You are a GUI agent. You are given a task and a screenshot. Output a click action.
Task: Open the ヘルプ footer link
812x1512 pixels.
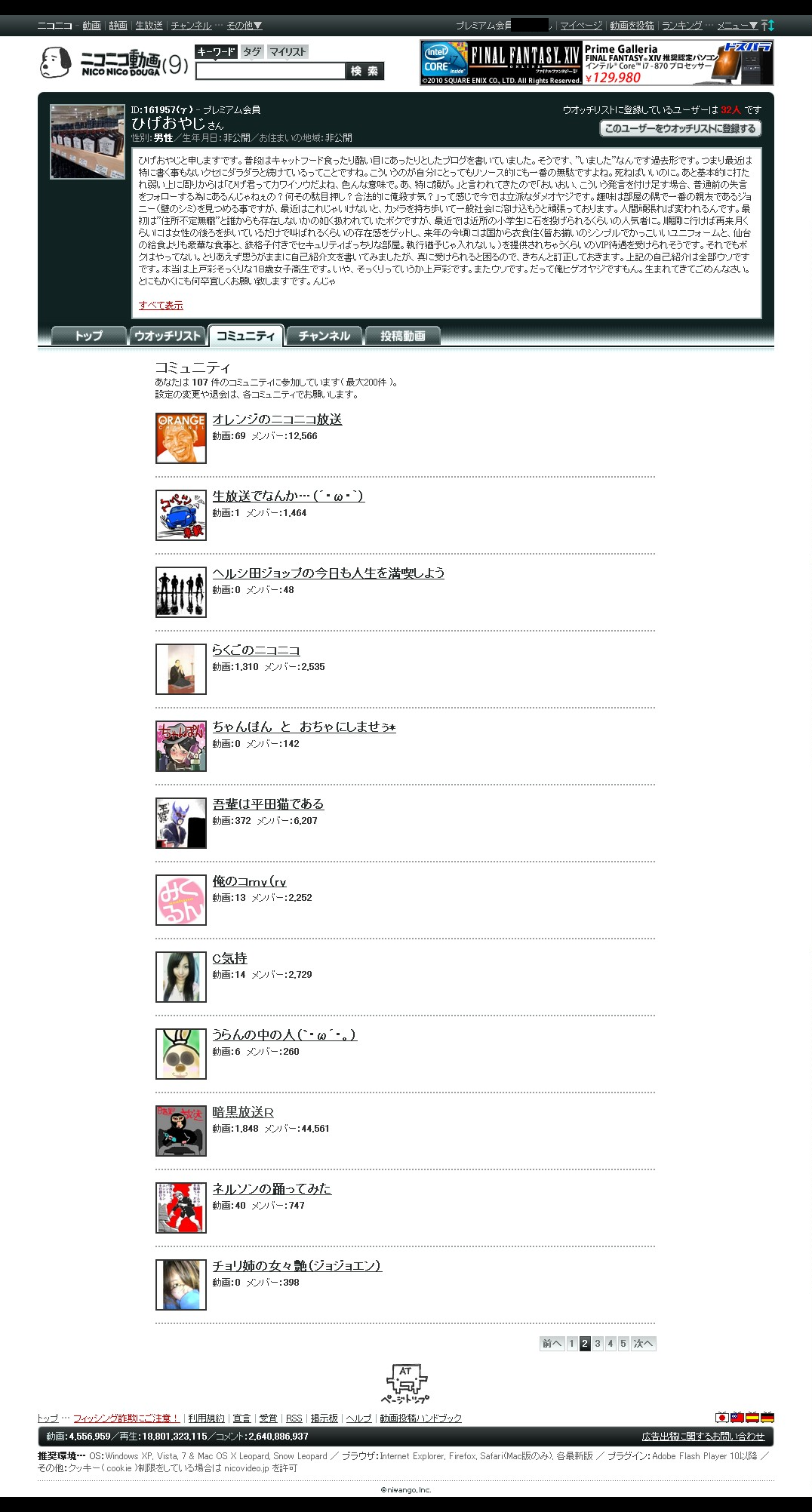[x=358, y=1418]
